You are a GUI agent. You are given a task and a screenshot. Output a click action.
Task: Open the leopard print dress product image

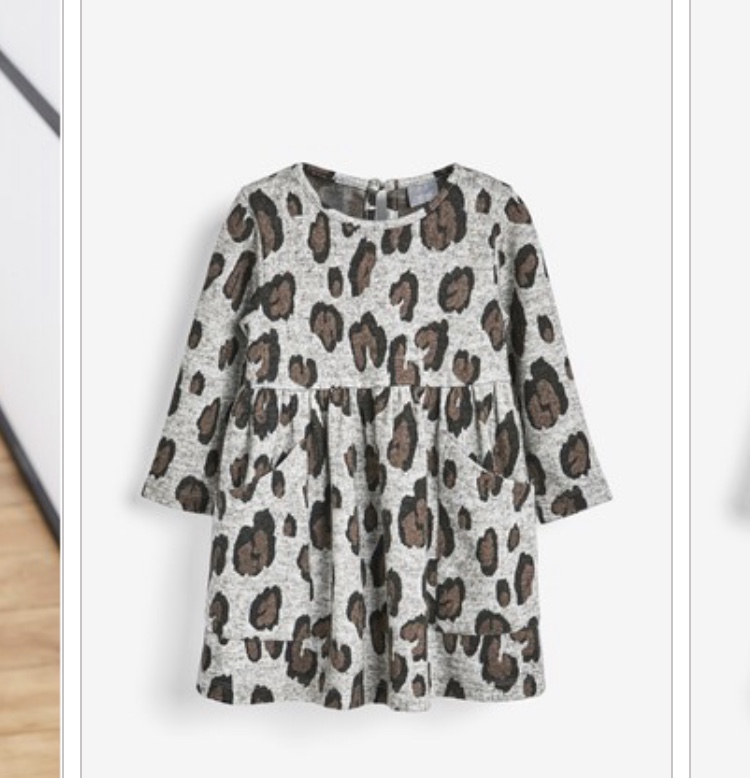pyautogui.click(x=375, y=430)
